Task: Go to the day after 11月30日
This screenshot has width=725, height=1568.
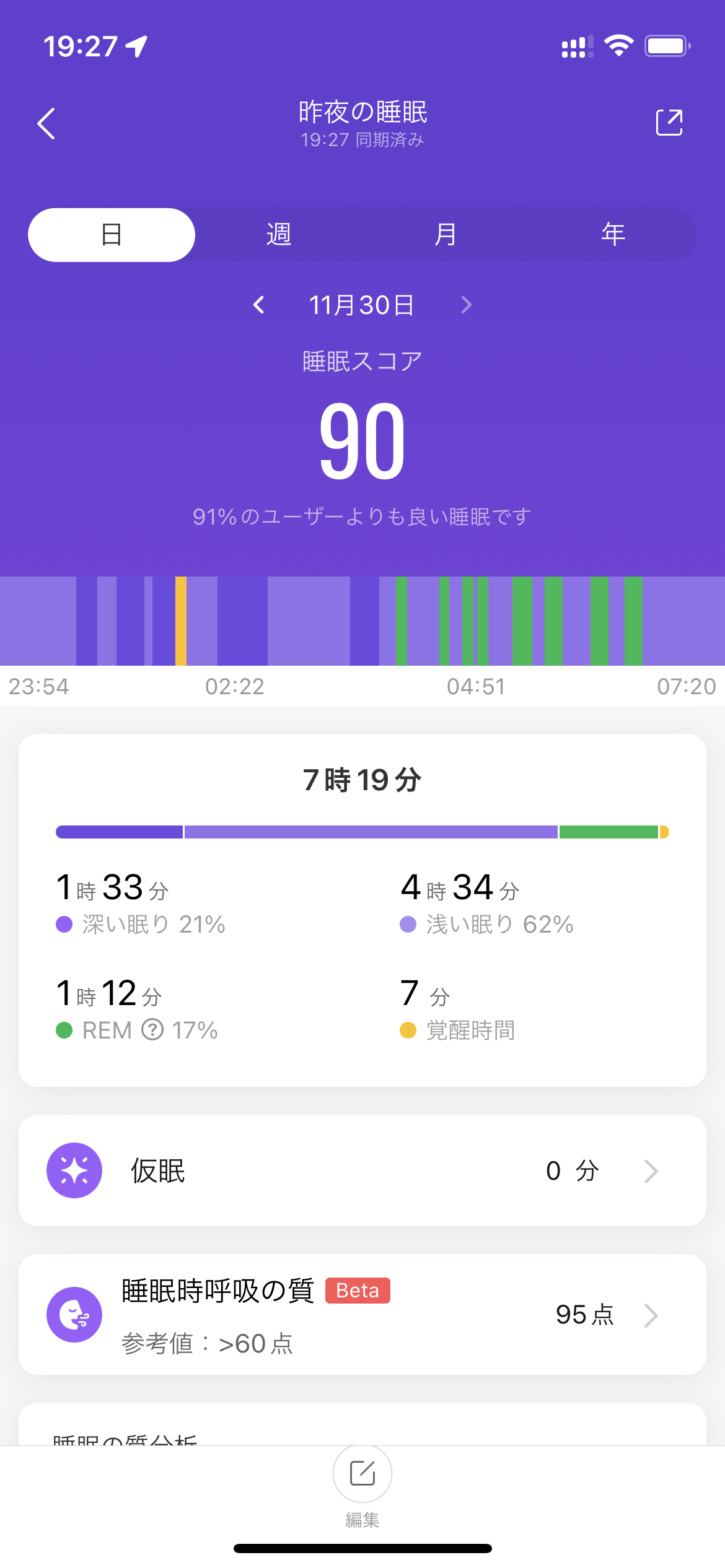Action: click(467, 305)
